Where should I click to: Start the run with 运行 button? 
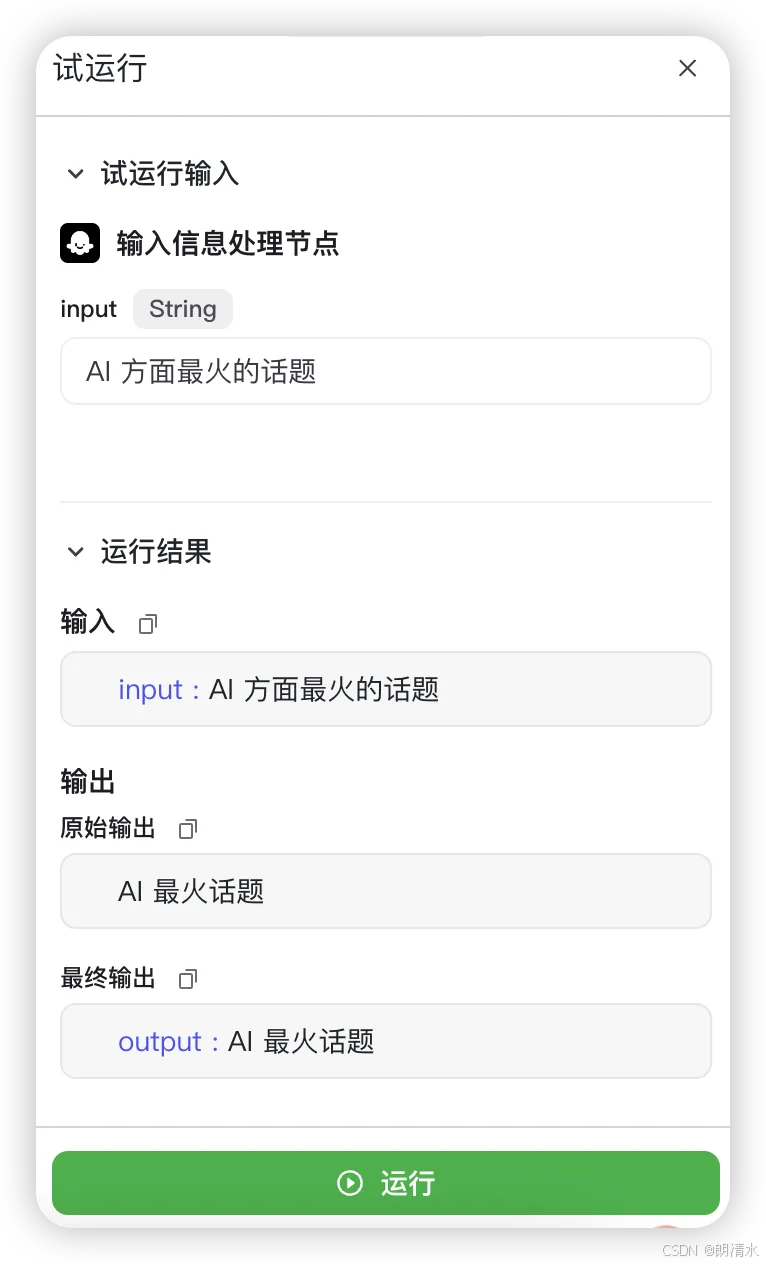[x=386, y=1183]
